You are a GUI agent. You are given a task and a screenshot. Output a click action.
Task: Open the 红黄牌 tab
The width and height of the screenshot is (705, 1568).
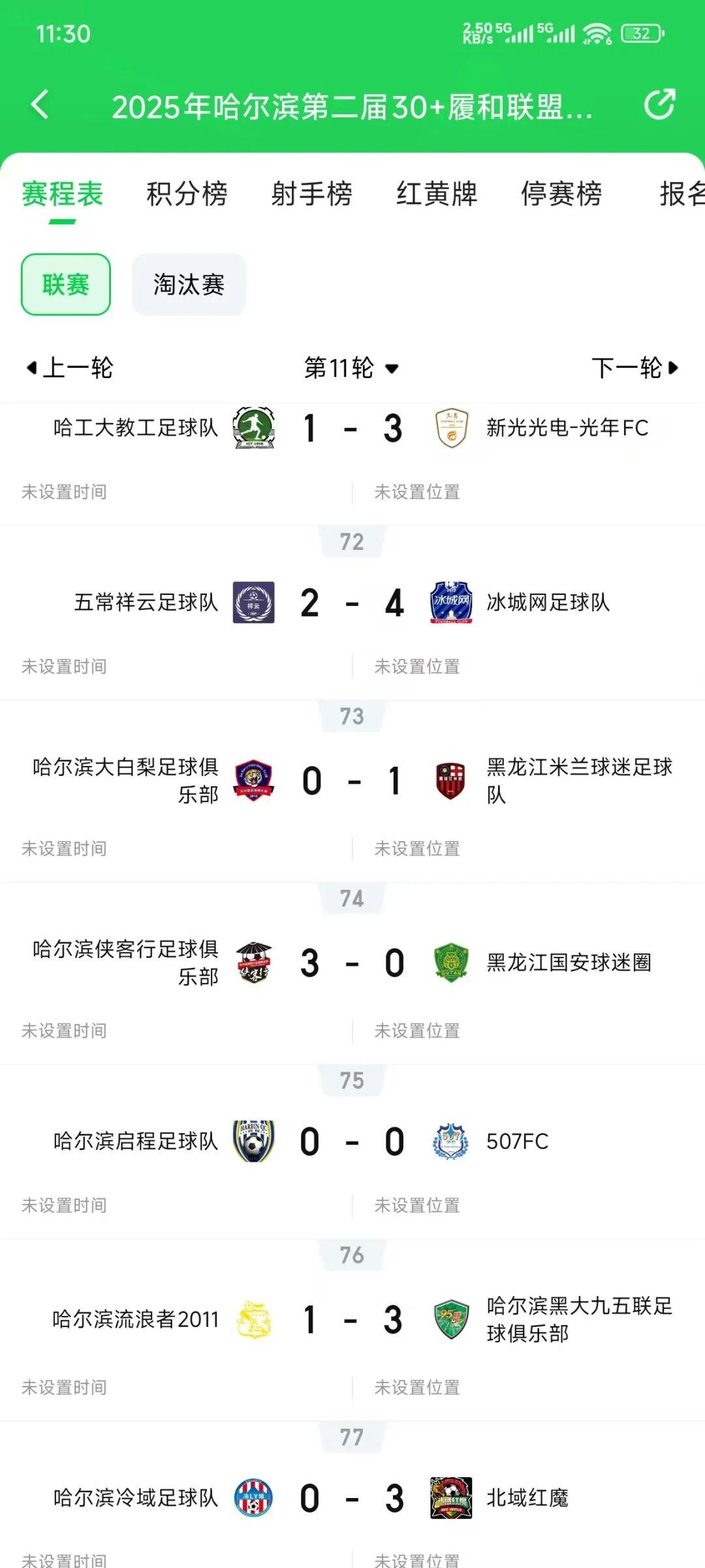(x=436, y=194)
